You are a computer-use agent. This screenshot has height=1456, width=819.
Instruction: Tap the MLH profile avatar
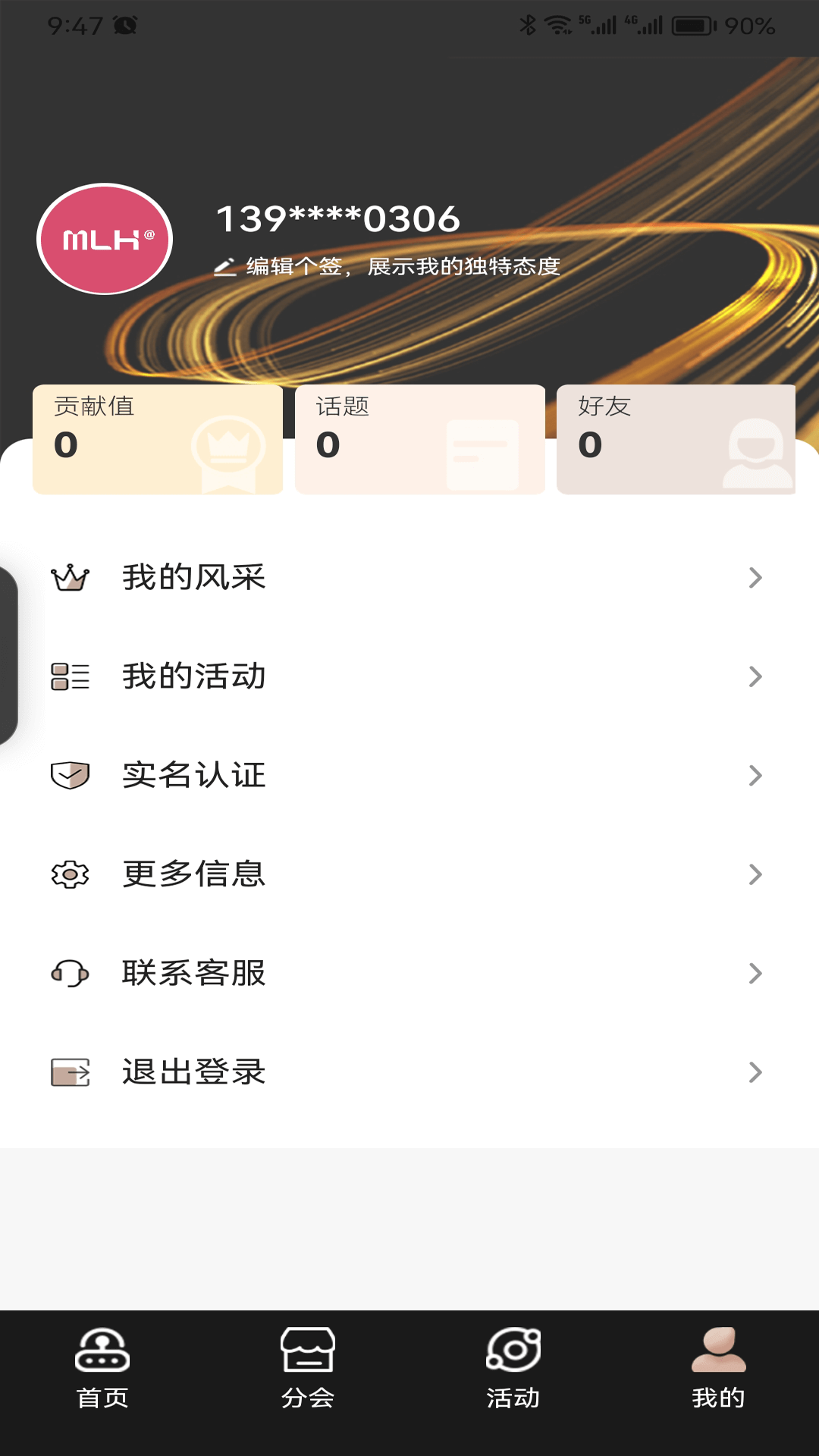pos(105,239)
